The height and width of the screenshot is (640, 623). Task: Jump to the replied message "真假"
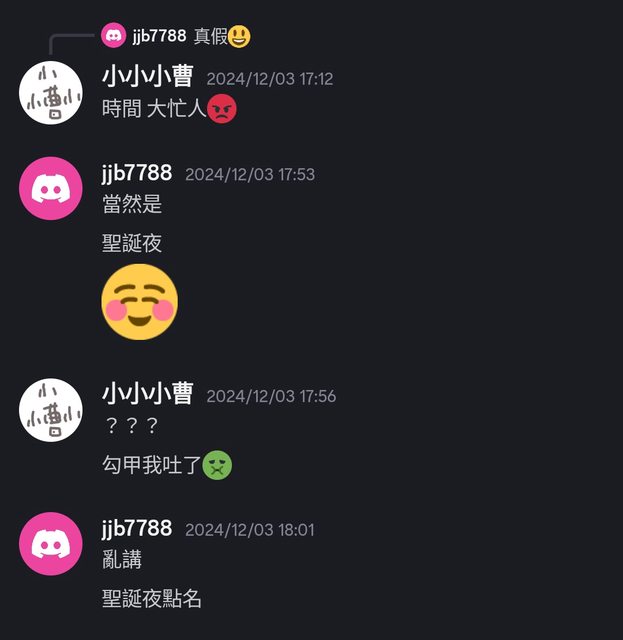[210, 36]
